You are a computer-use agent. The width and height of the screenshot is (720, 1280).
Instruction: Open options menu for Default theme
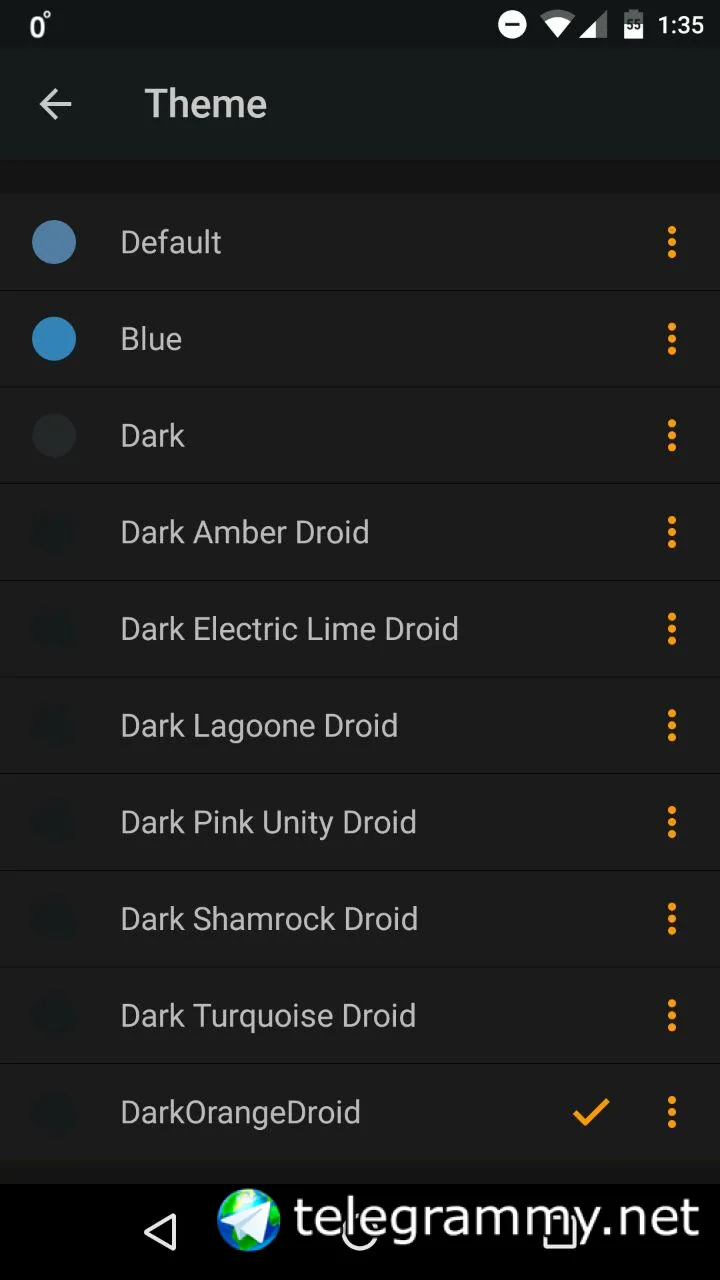(x=671, y=243)
